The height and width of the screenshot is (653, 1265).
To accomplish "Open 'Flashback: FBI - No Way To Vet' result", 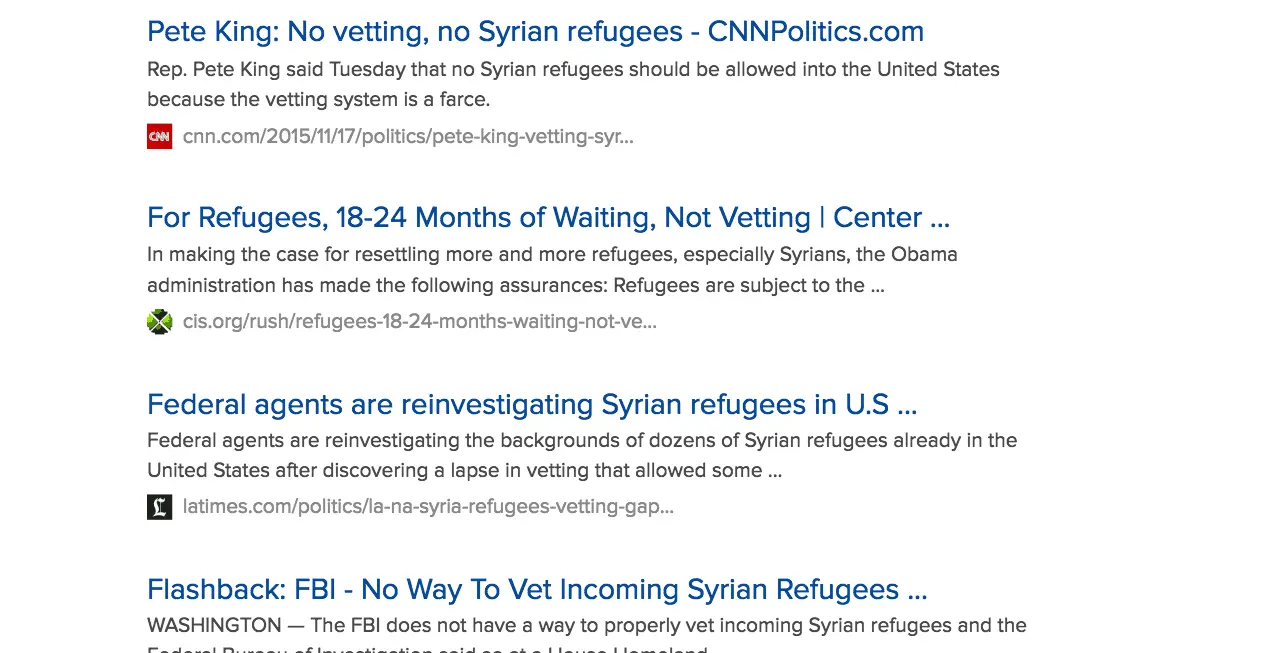I will pos(537,589).
